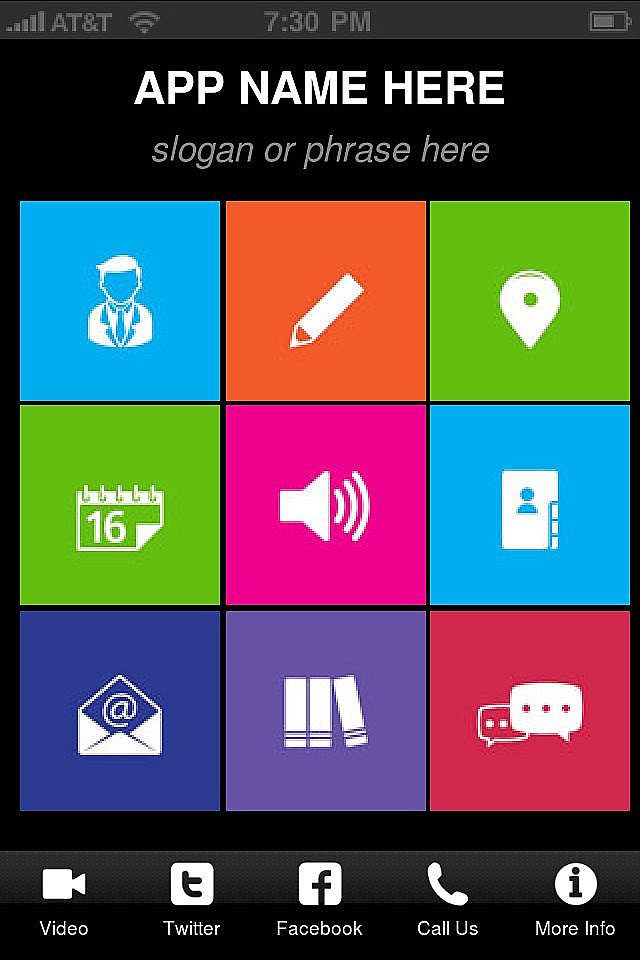640x960 pixels.
Task: Tap the email envelope tile
Action: pos(120,711)
